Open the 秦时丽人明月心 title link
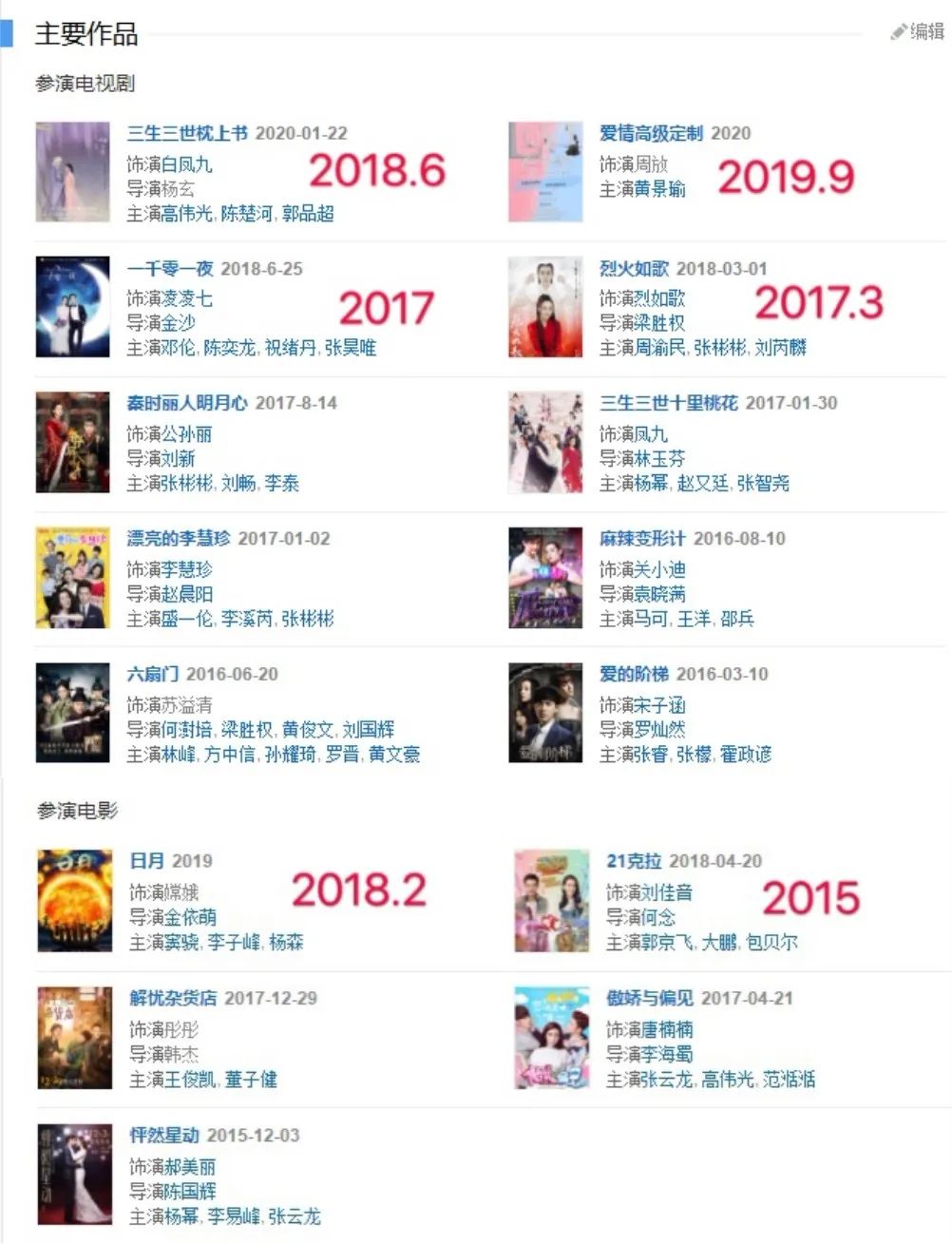 [x=187, y=403]
